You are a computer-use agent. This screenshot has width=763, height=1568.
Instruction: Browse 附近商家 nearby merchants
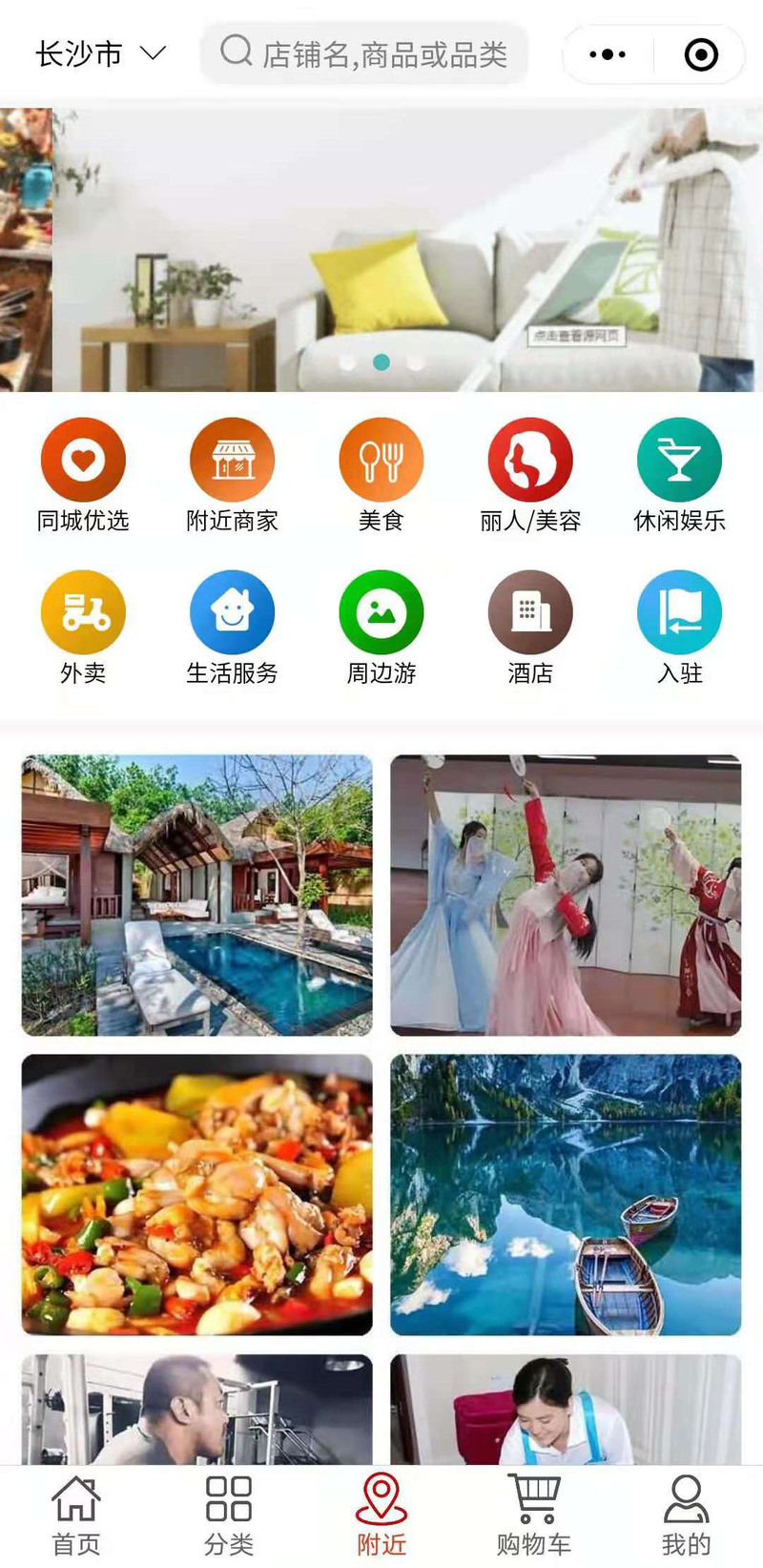tap(232, 461)
